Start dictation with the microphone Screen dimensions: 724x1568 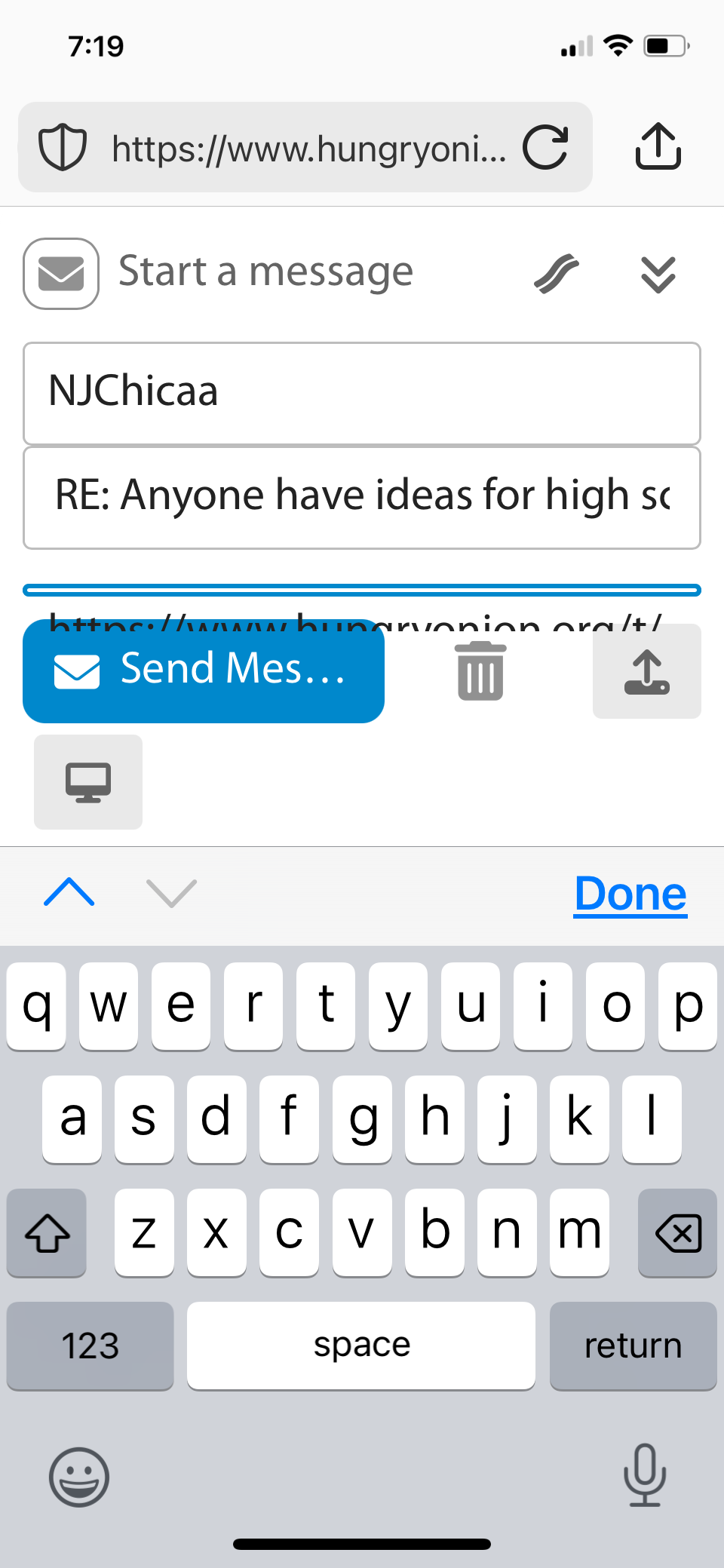(645, 1474)
